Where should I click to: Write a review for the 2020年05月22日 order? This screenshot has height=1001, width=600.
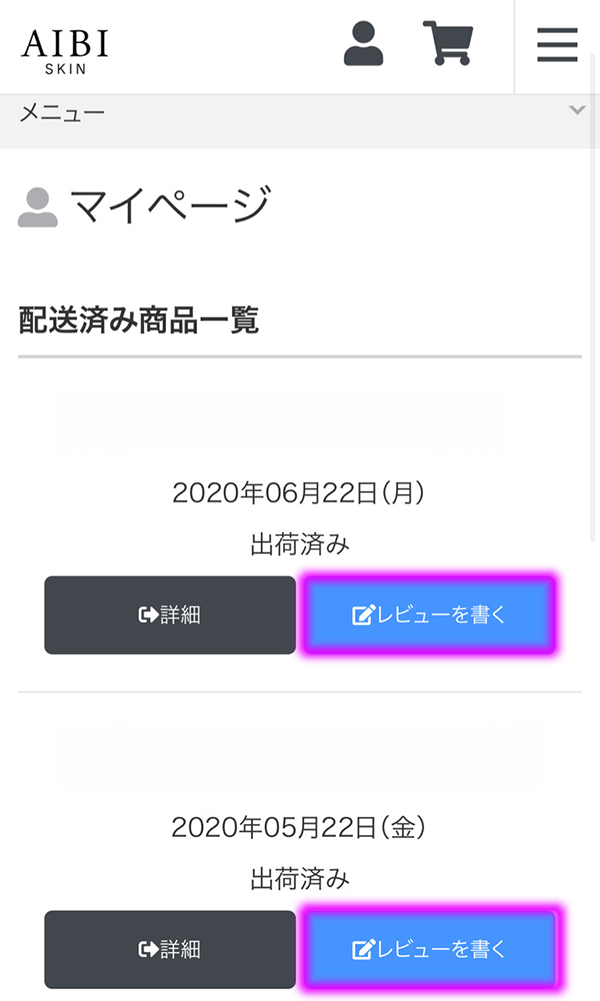[x=429, y=948]
